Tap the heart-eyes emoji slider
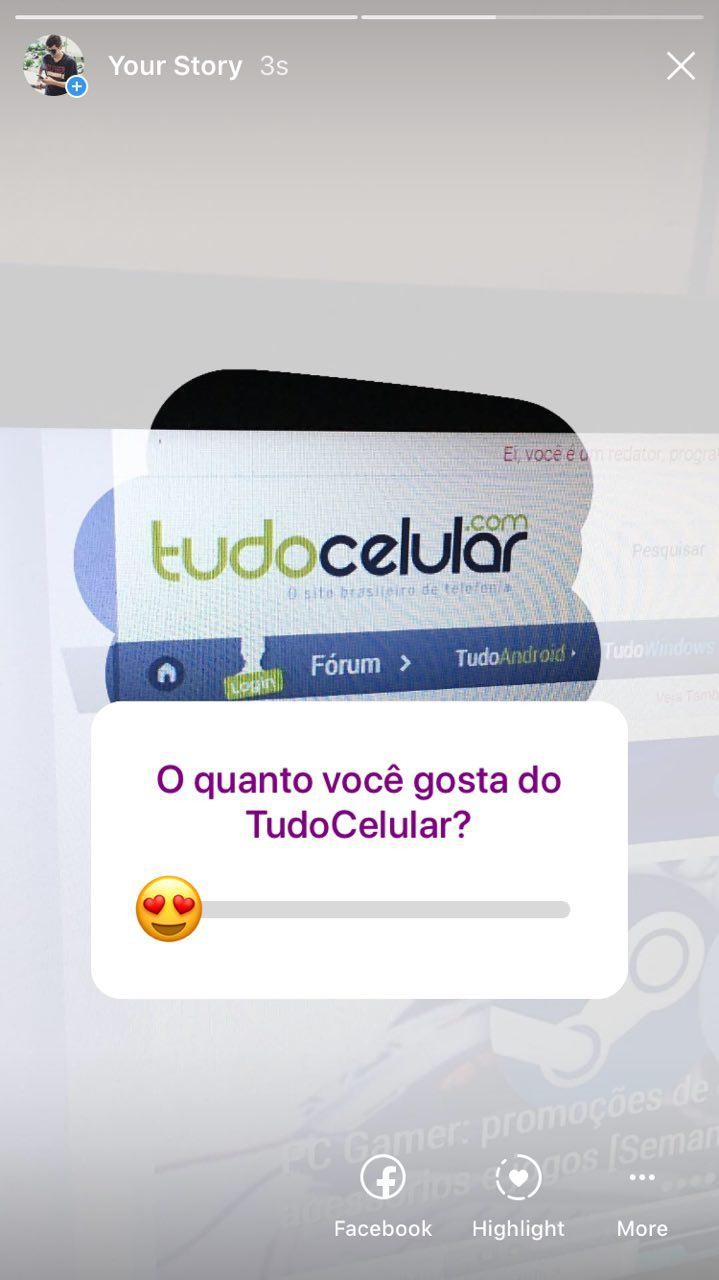Viewport: 719px width, 1280px height. (x=169, y=909)
